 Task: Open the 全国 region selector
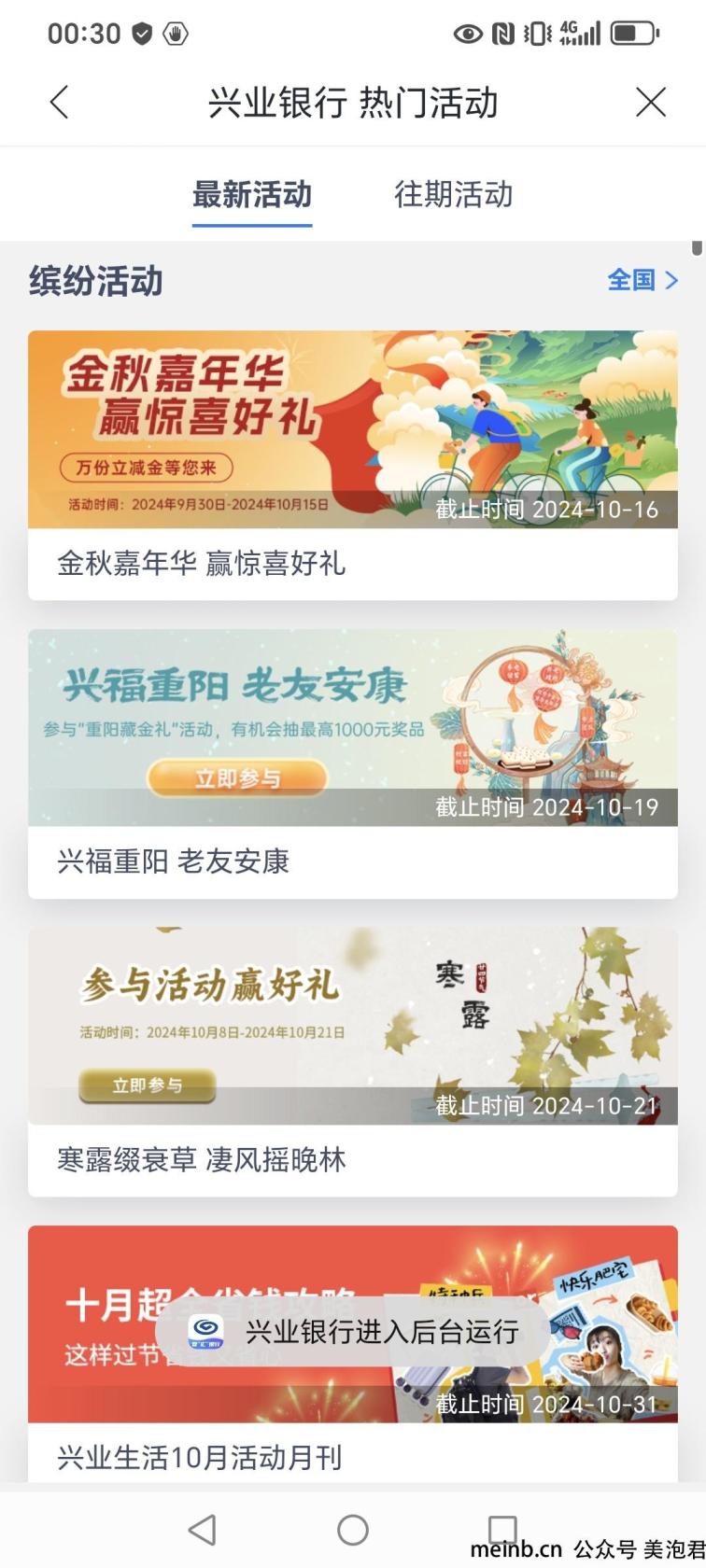642,280
